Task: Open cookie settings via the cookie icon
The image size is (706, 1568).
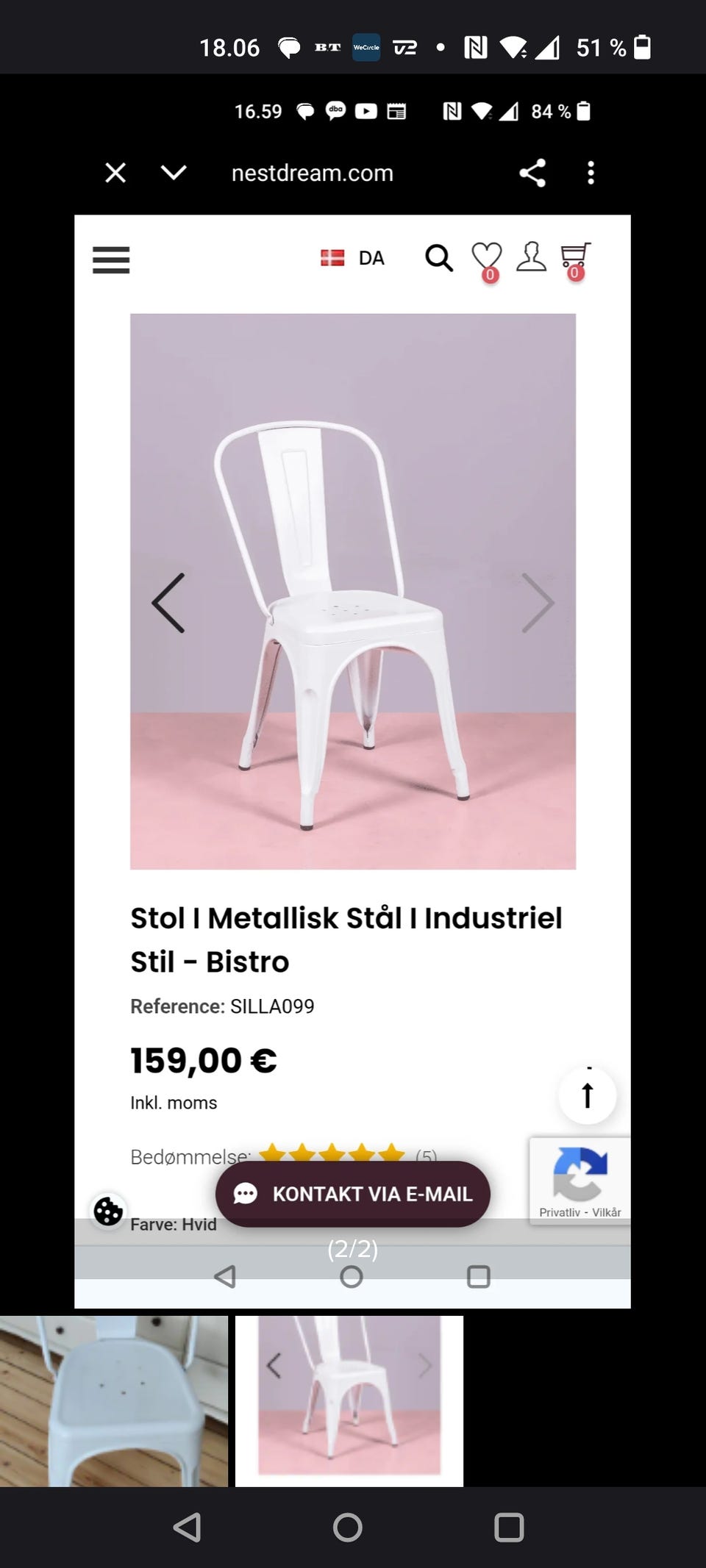Action: (x=107, y=1211)
